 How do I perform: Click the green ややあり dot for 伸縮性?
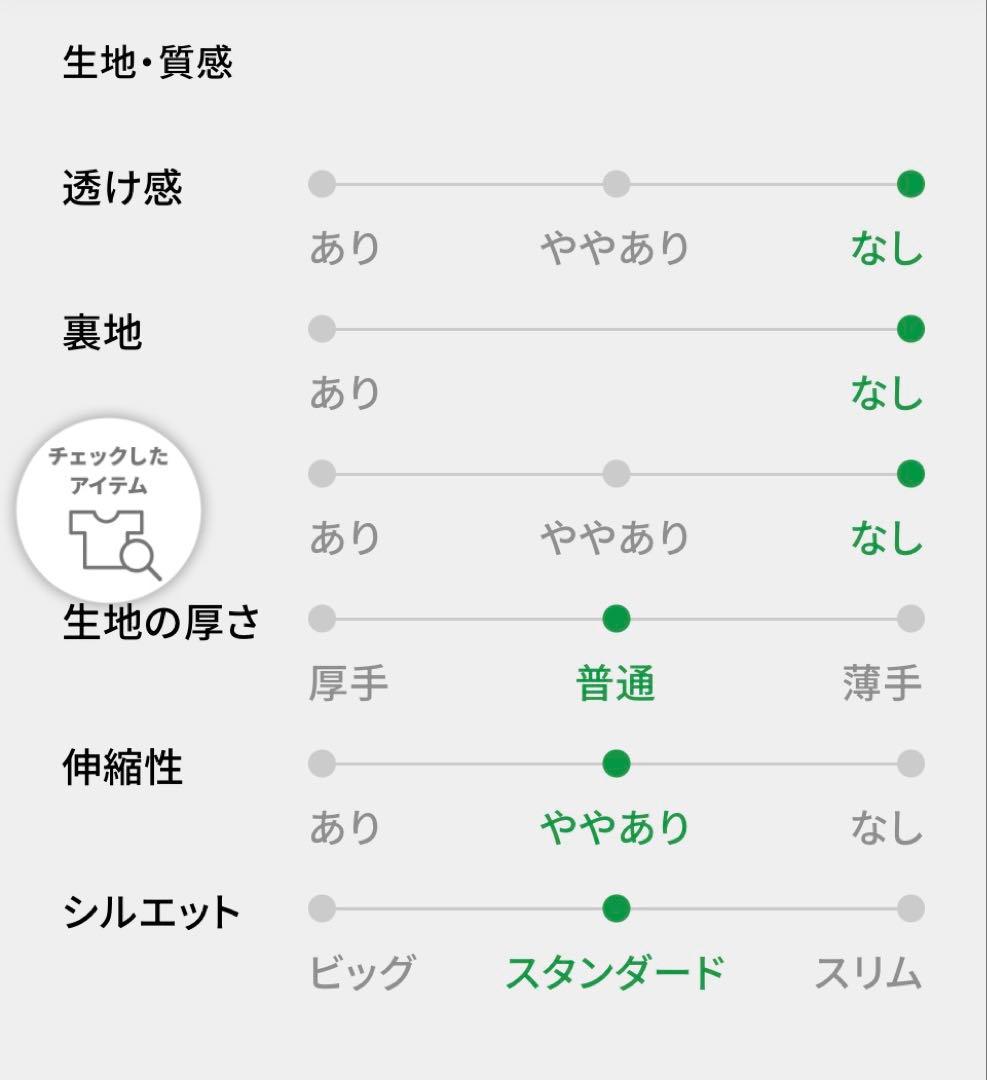click(616, 764)
